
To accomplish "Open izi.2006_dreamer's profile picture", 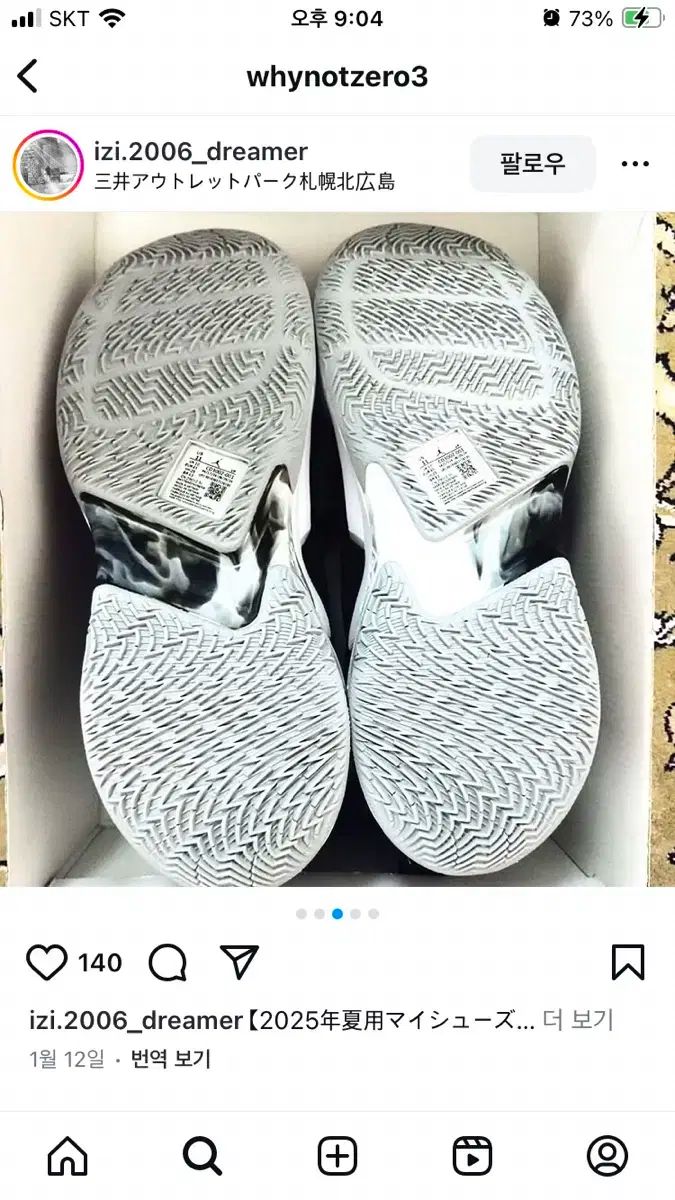I will pyautogui.click(x=47, y=164).
